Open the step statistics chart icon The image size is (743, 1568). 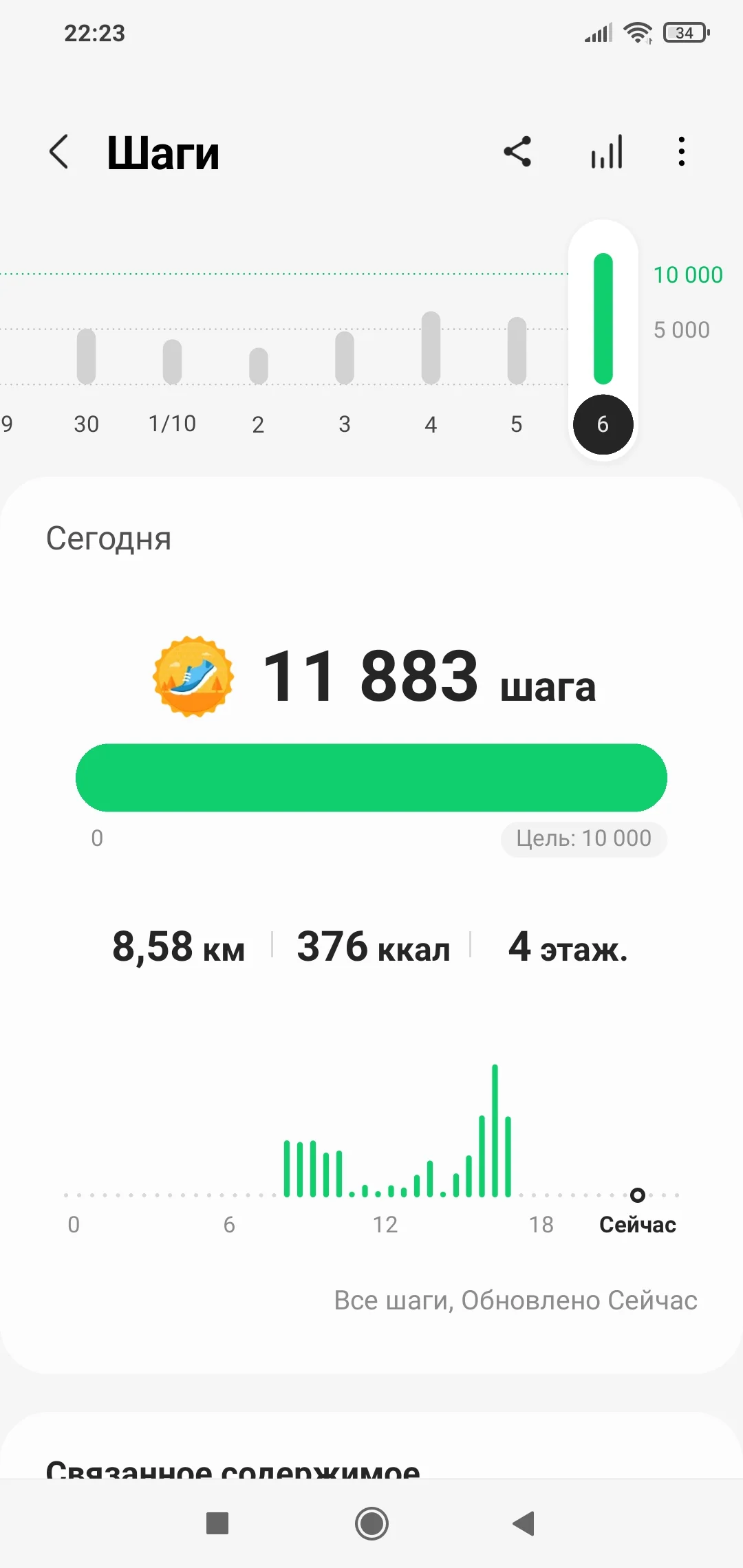tap(607, 152)
